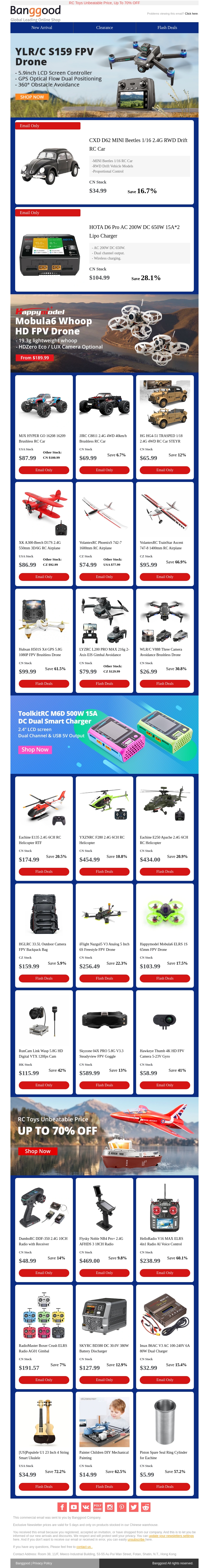Tap Flash Deals under iFlight Nazgul5 V3
This screenshot has width=209, height=1568.
coord(104,978)
